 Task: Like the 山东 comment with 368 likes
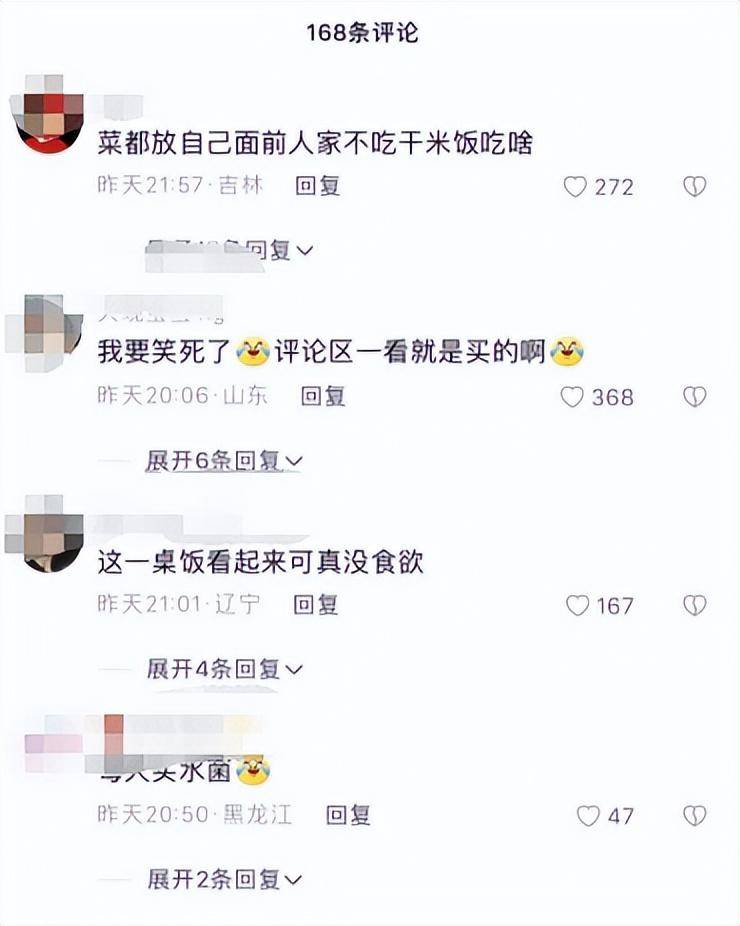point(572,397)
